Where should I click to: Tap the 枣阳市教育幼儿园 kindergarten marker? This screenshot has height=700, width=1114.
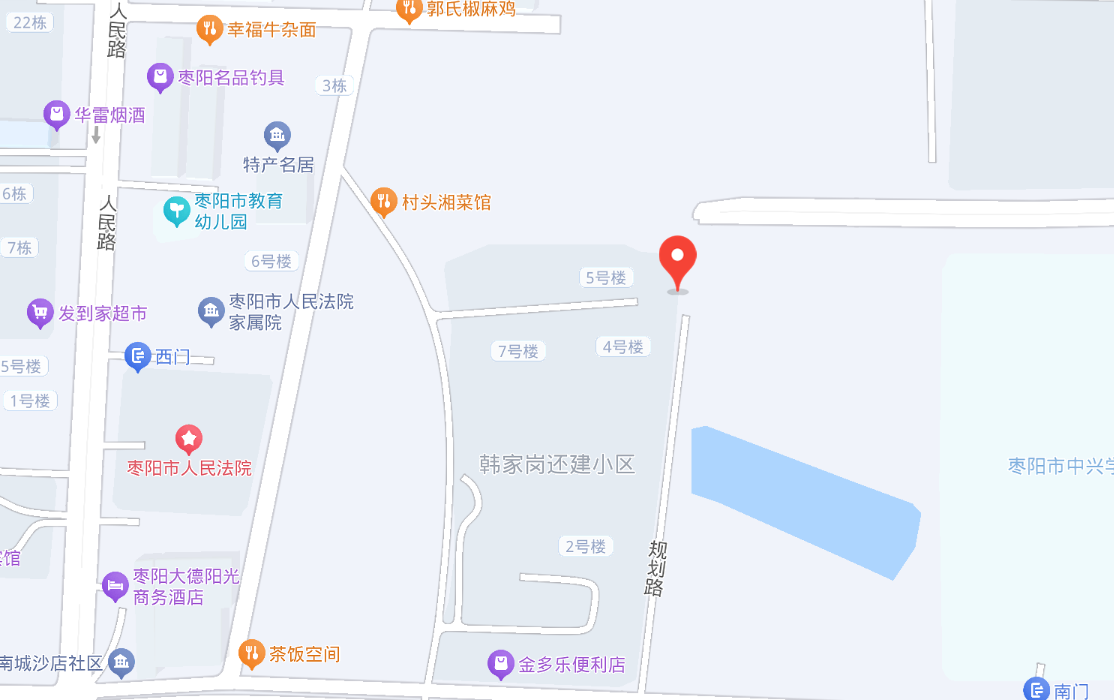pos(176,210)
